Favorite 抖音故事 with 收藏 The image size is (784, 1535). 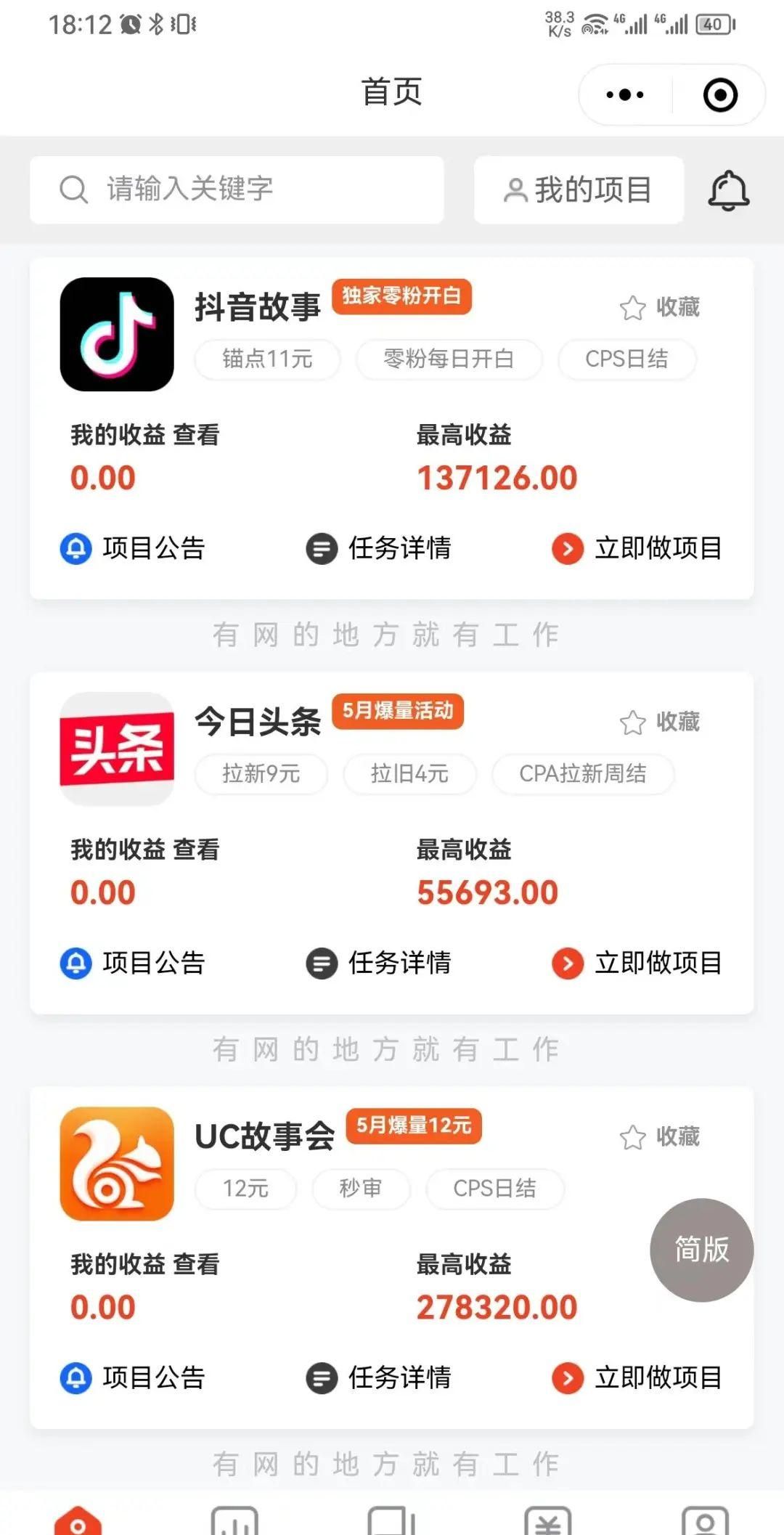pos(660,307)
